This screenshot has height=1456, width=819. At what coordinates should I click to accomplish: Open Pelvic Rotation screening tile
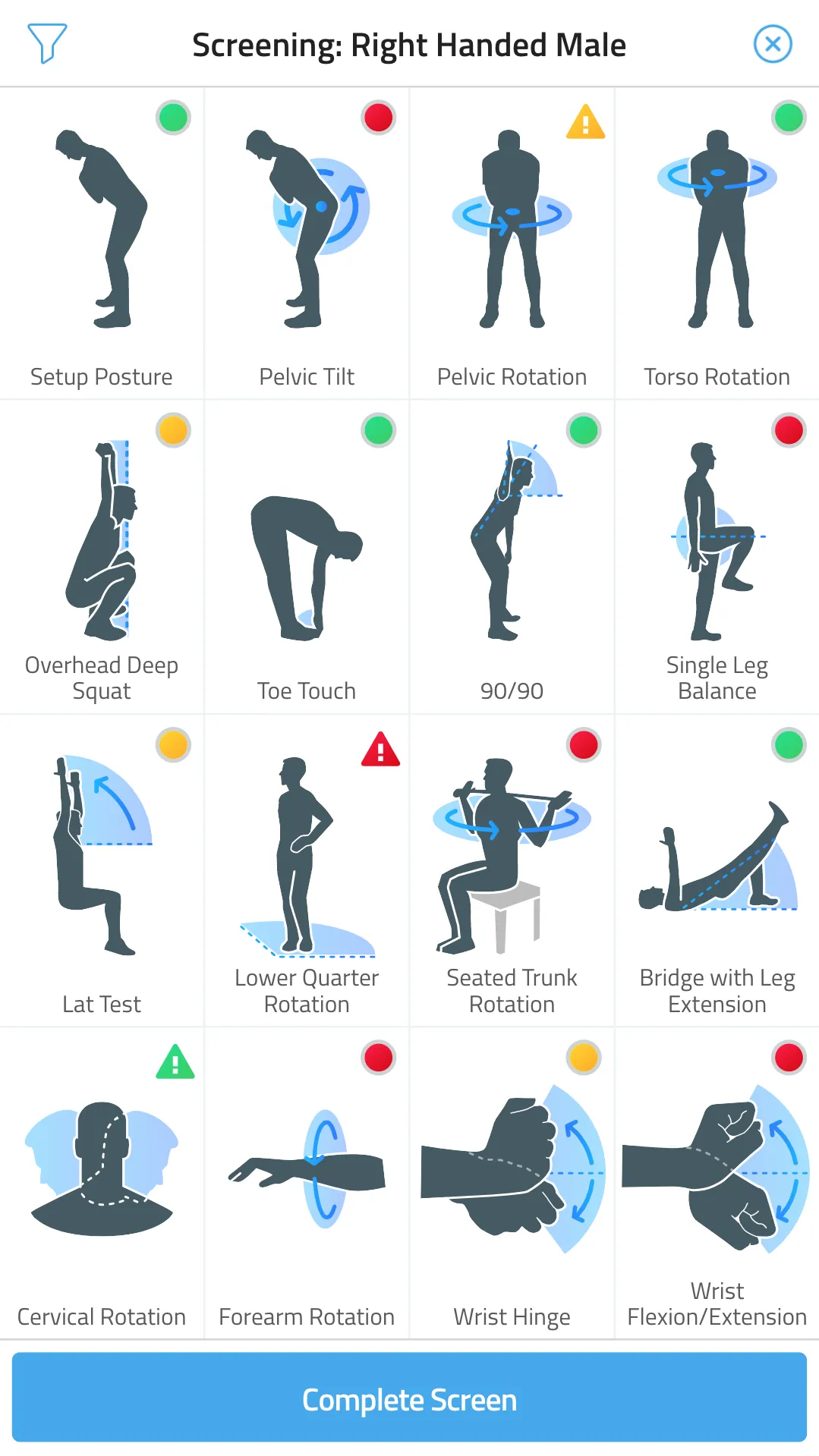pyautogui.click(x=512, y=243)
